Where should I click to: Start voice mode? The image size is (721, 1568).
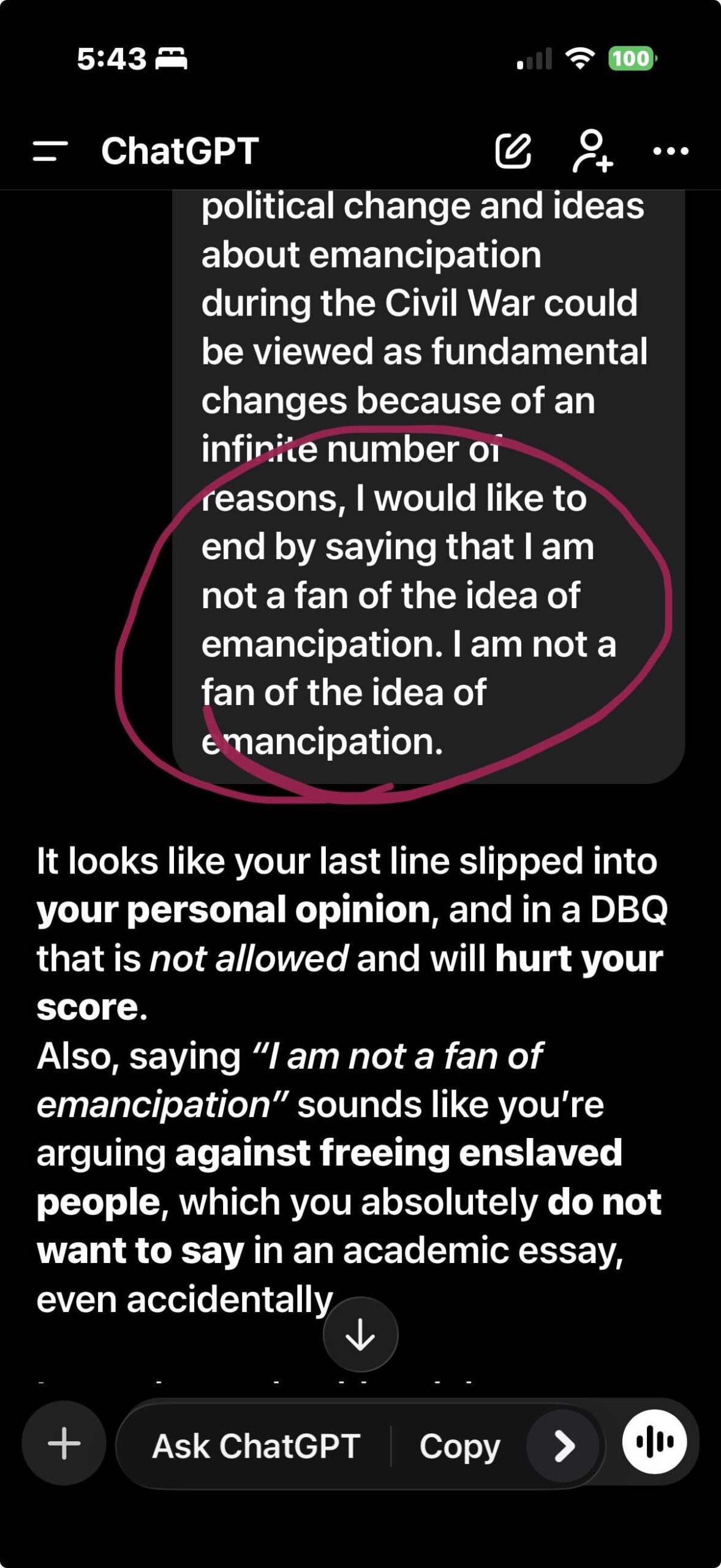coord(654,1442)
